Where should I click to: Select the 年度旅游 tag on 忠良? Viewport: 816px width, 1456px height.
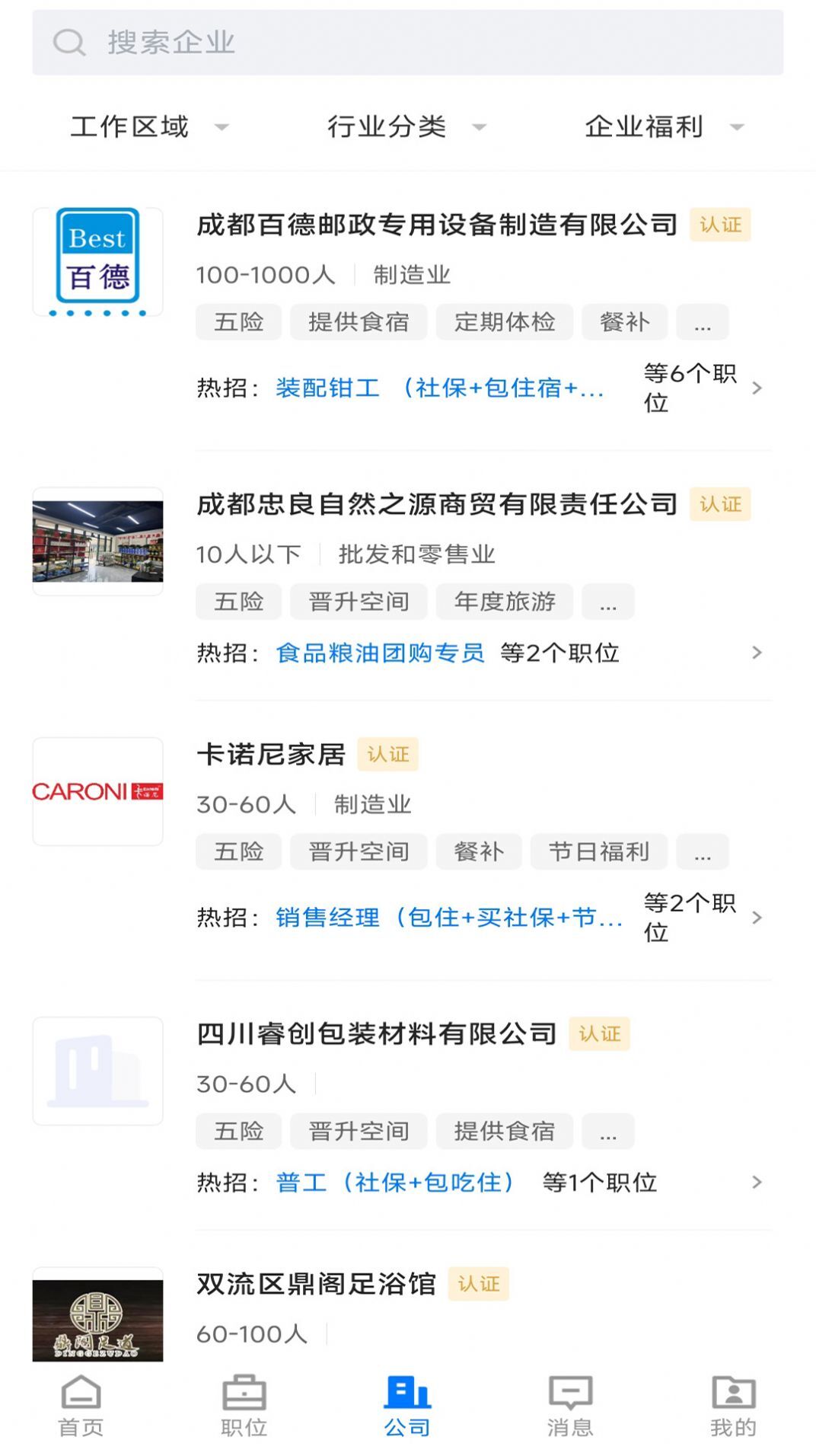point(505,602)
